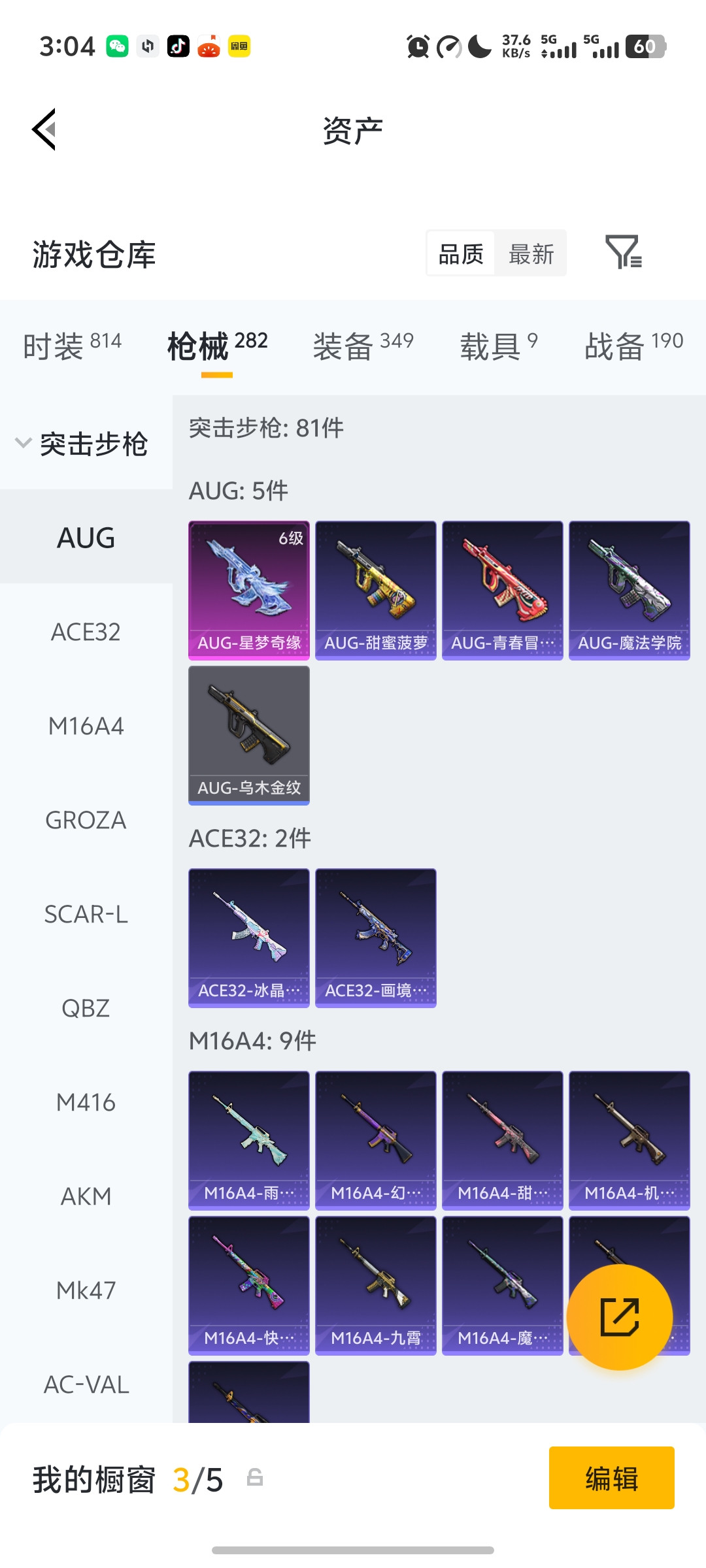
Task: Switch sorting to 品质
Action: click(461, 253)
